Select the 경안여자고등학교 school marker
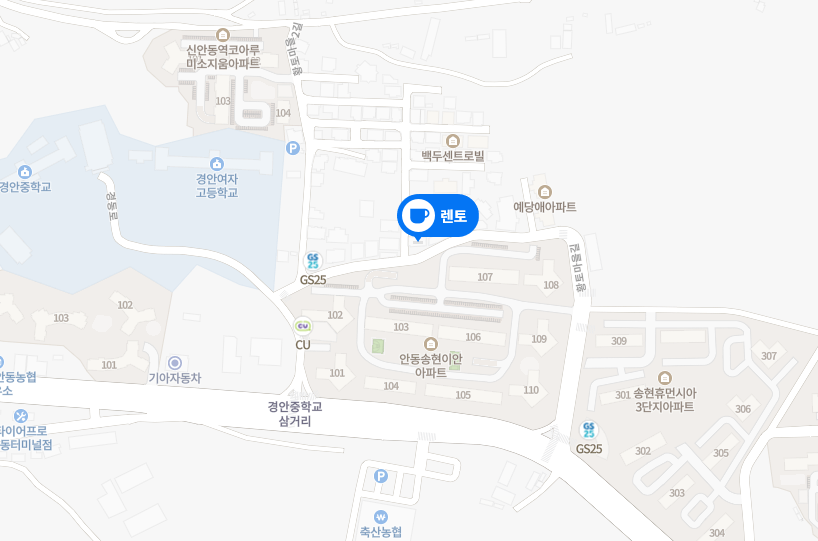The width and height of the screenshot is (818, 541). coord(217,164)
